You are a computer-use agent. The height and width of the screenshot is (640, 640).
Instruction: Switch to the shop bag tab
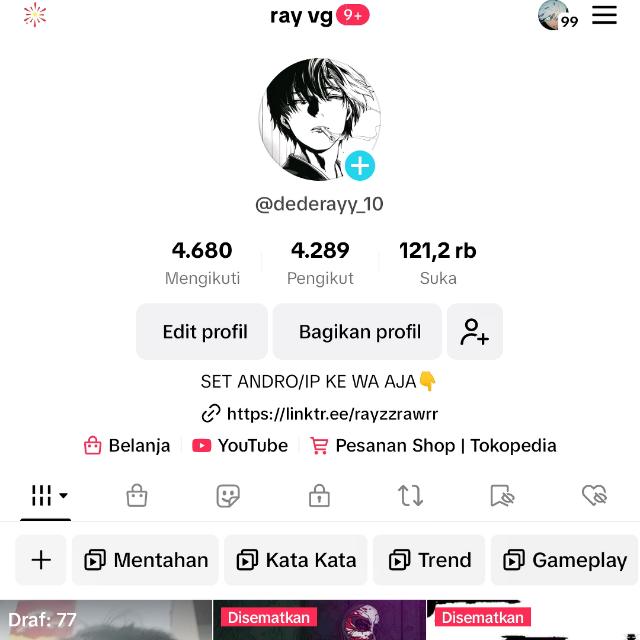tap(137, 495)
